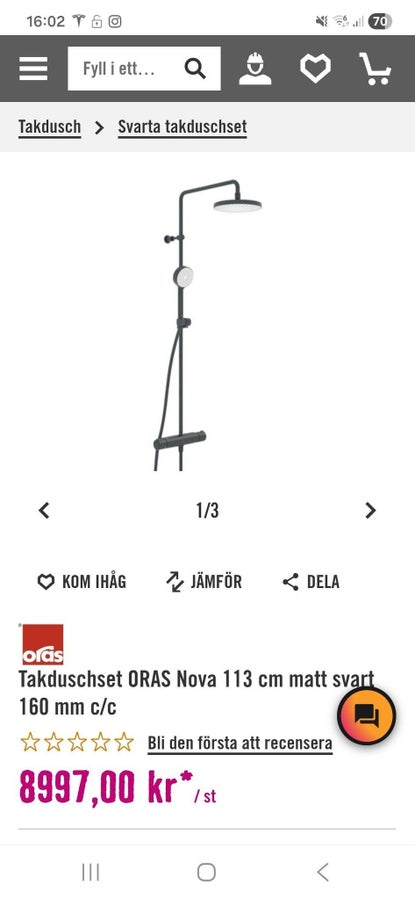Show next product image
This screenshot has height=900, width=415.
(x=371, y=510)
